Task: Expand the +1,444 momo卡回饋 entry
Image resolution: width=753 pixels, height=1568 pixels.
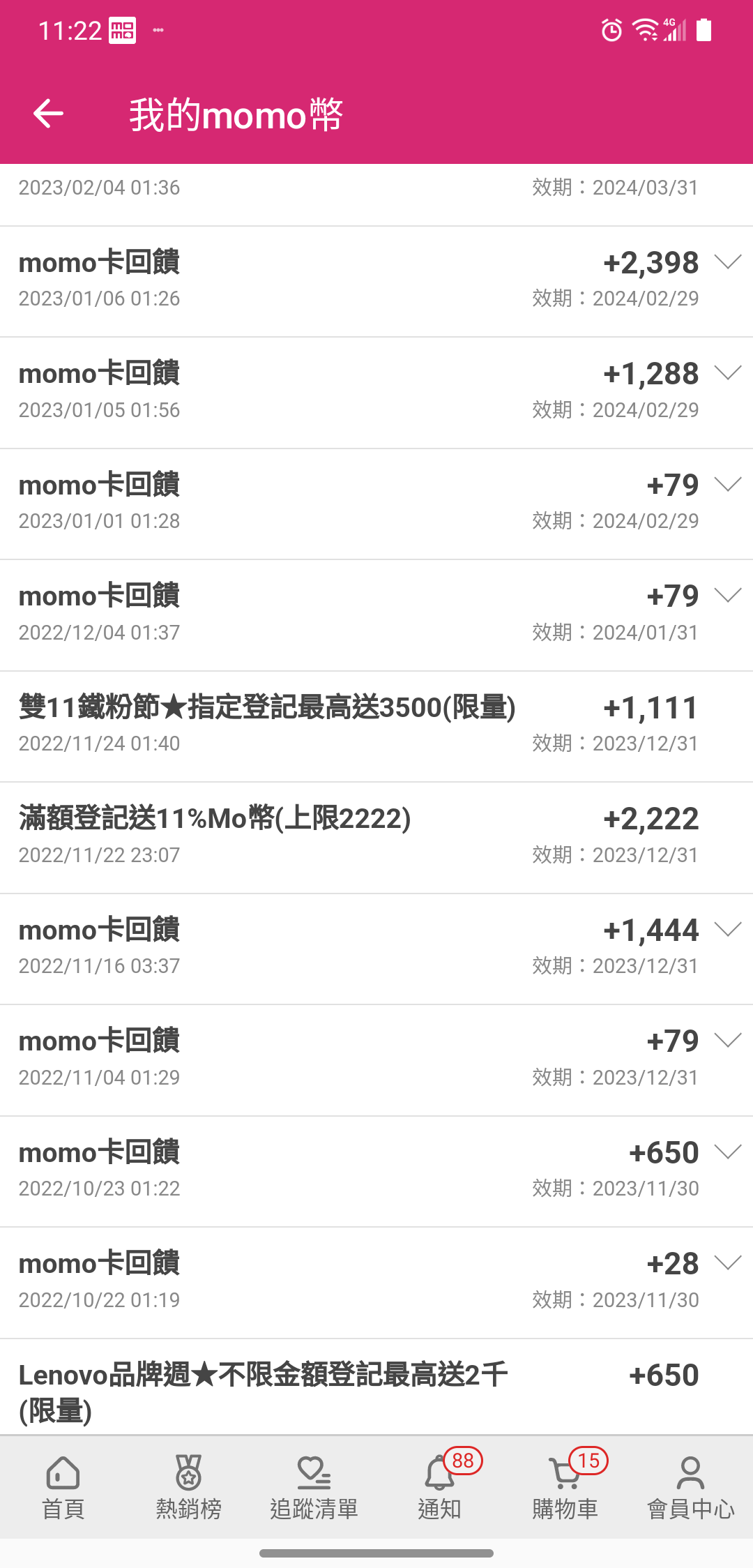Action: pyautogui.click(x=728, y=930)
